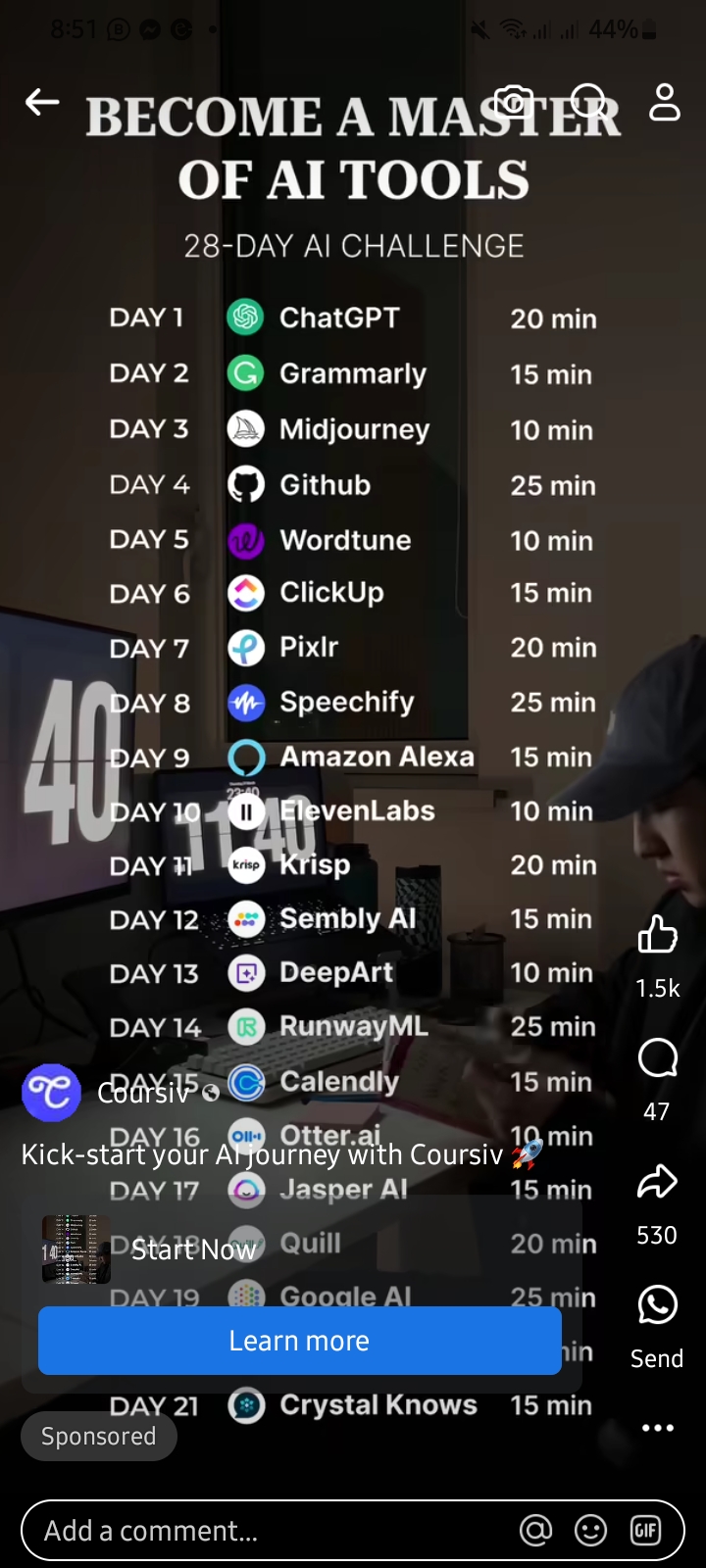Open the search icon
706x1568 pixels.
[x=588, y=101]
